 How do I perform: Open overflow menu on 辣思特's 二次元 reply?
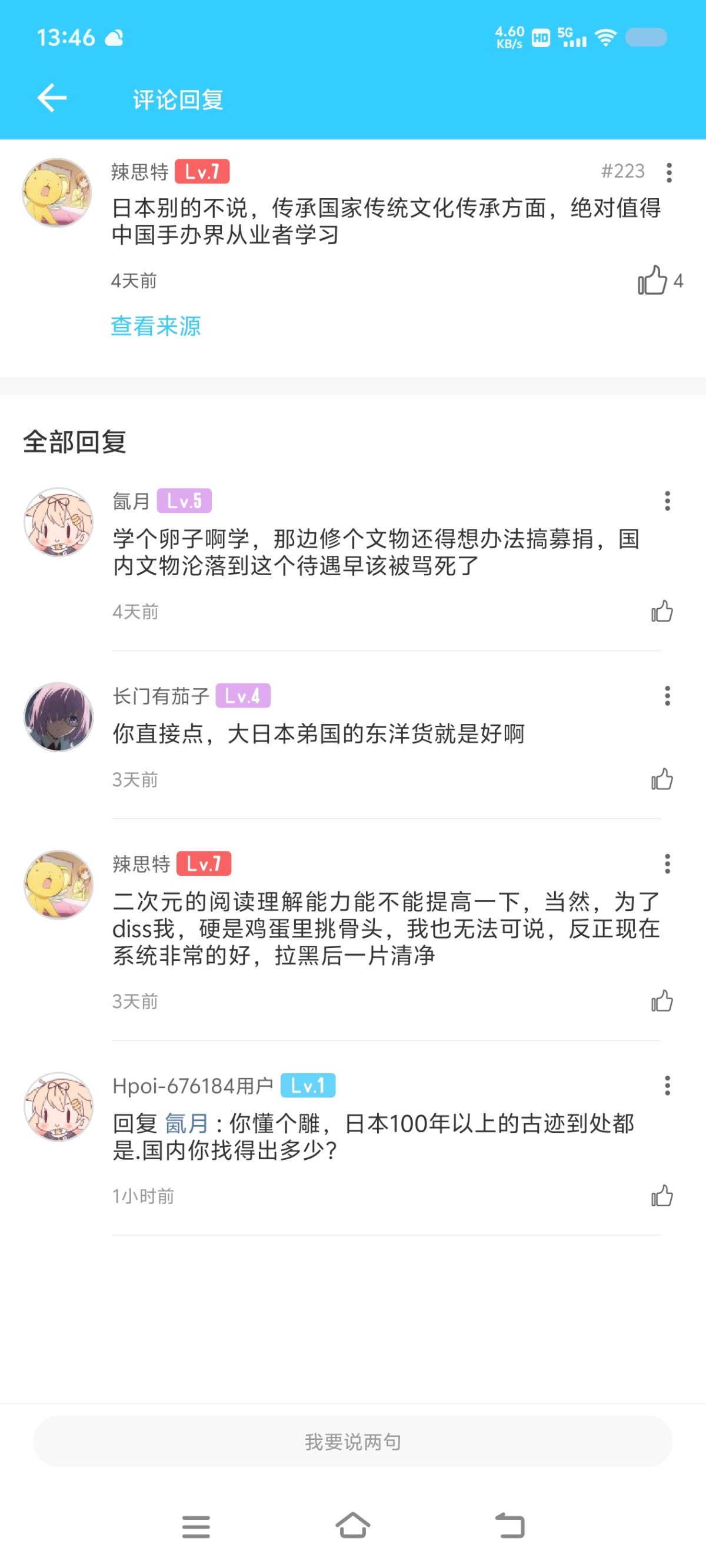click(x=667, y=864)
